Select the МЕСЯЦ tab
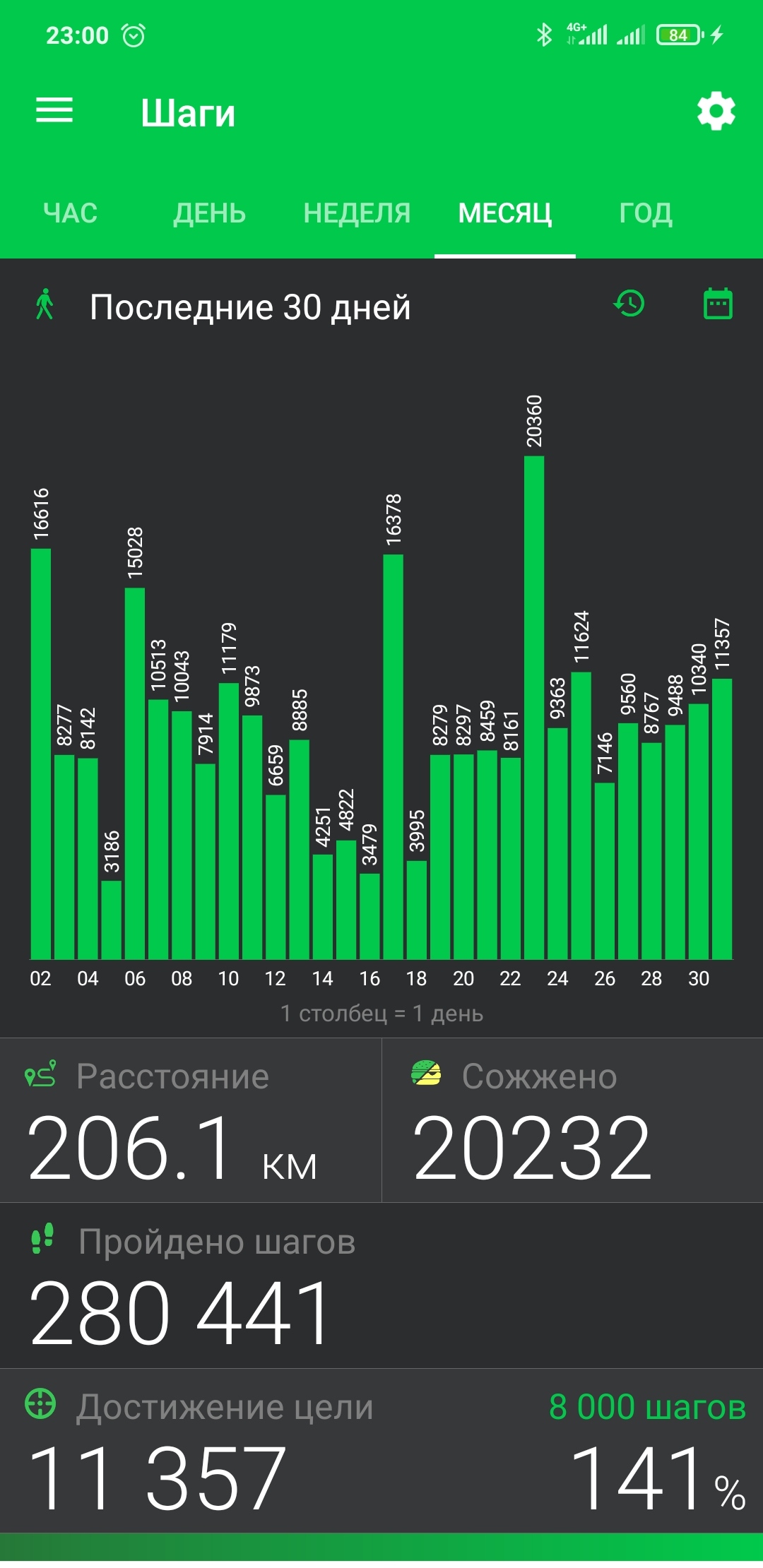This screenshot has width=763, height=1568. pos(505,213)
